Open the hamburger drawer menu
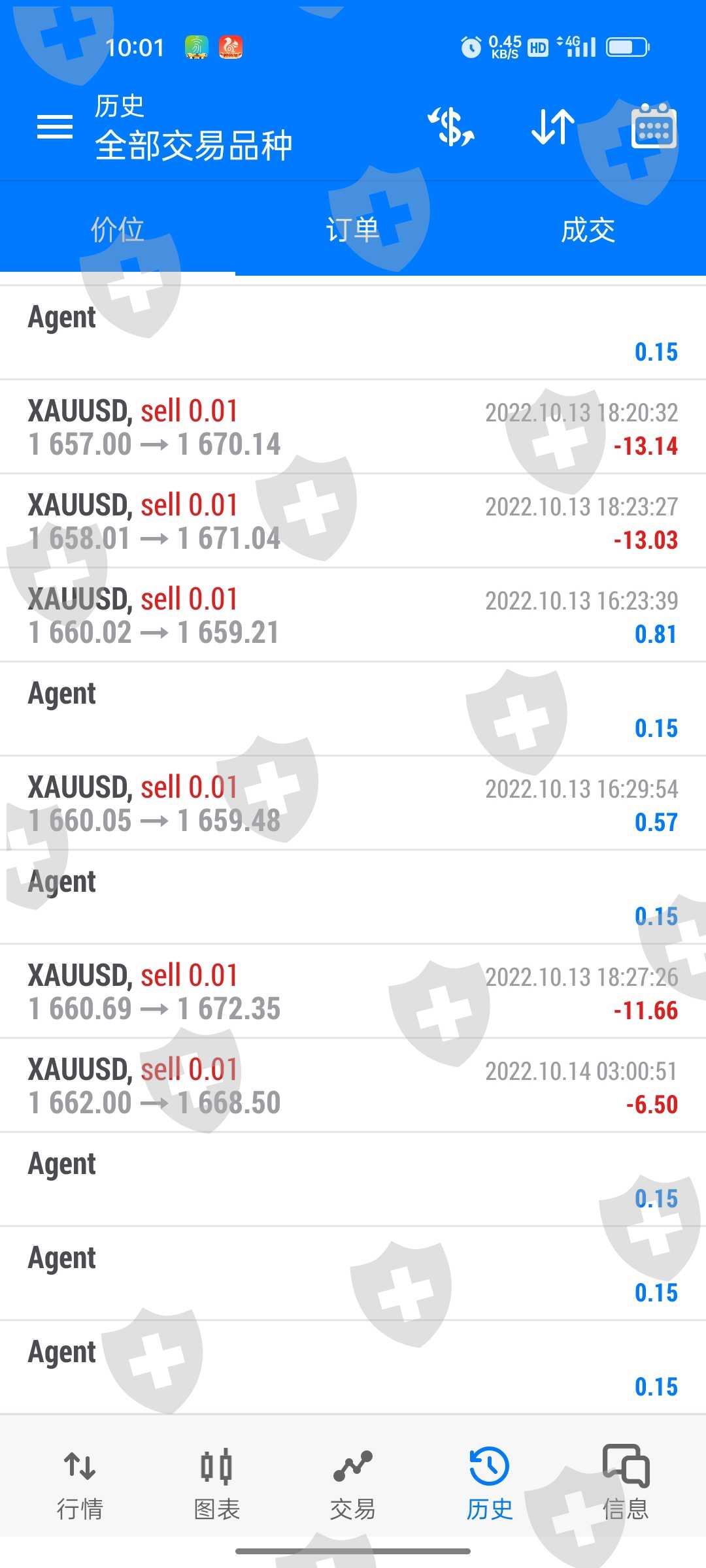Viewport: 706px width, 1568px height. [x=55, y=127]
